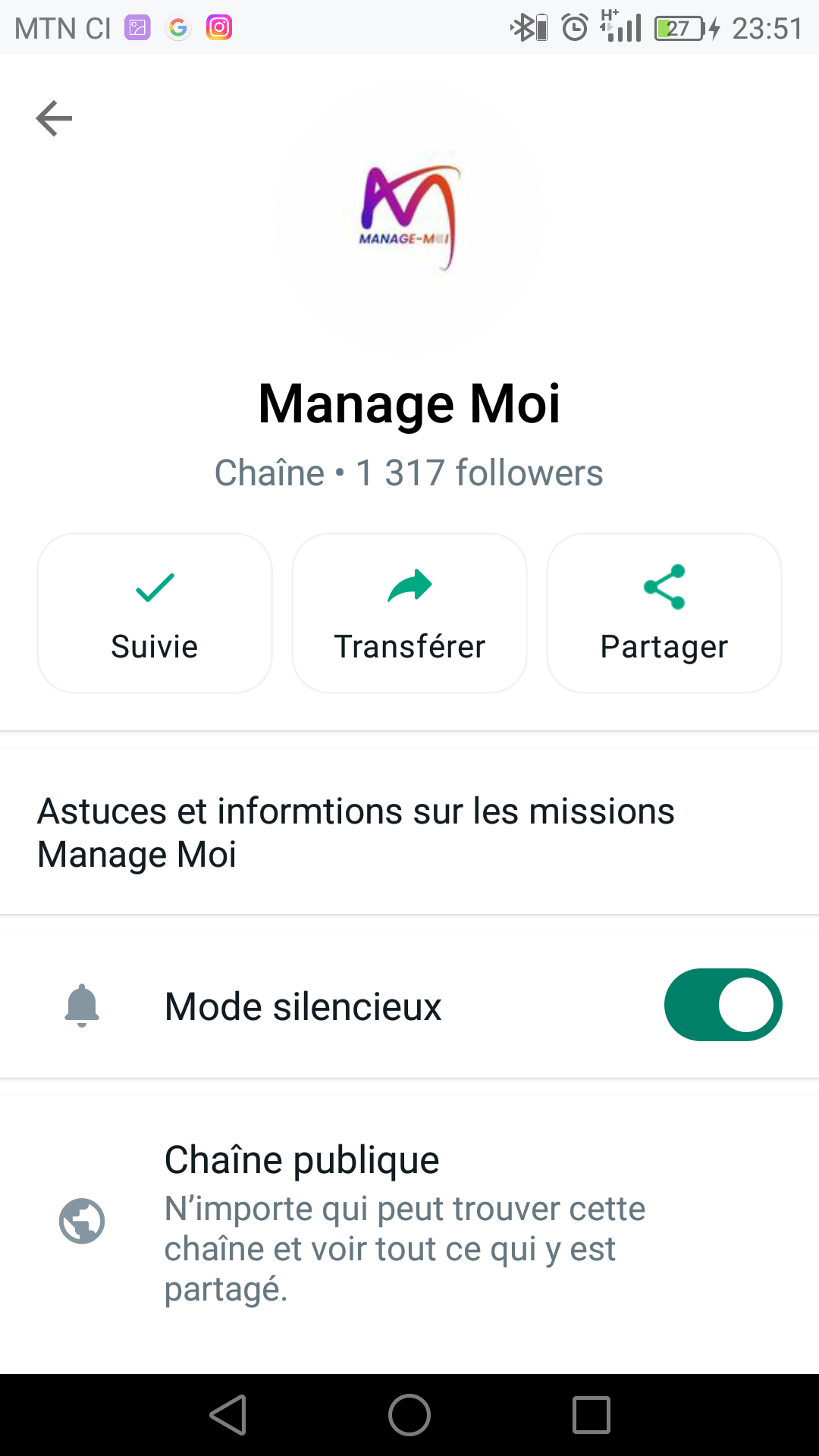This screenshot has width=819, height=1456.
Task: Open the recent apps view
Action: 591,1415
